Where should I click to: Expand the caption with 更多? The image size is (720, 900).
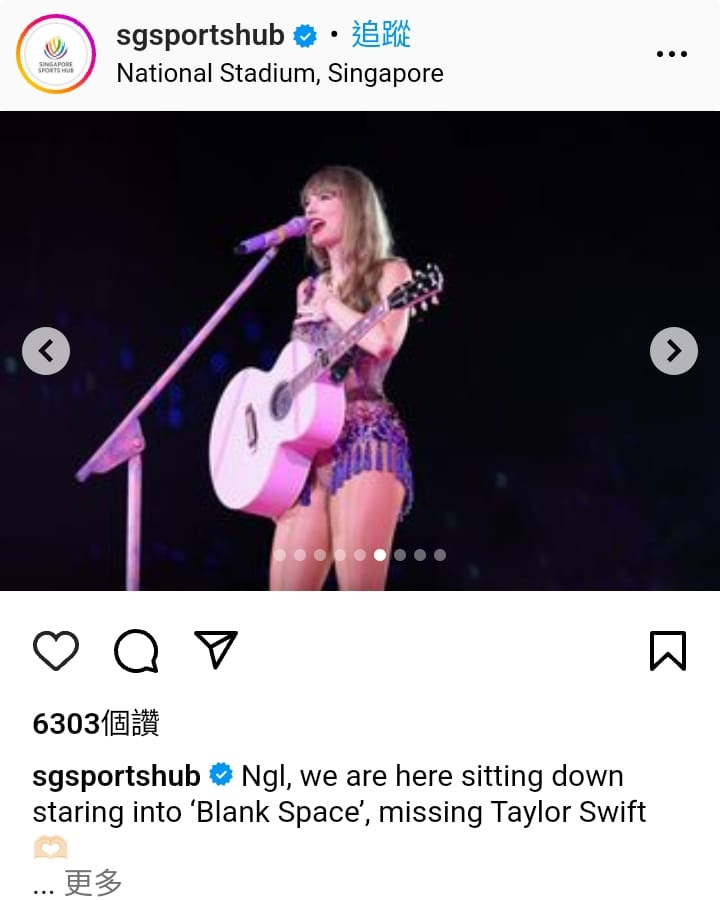(93, 882)
